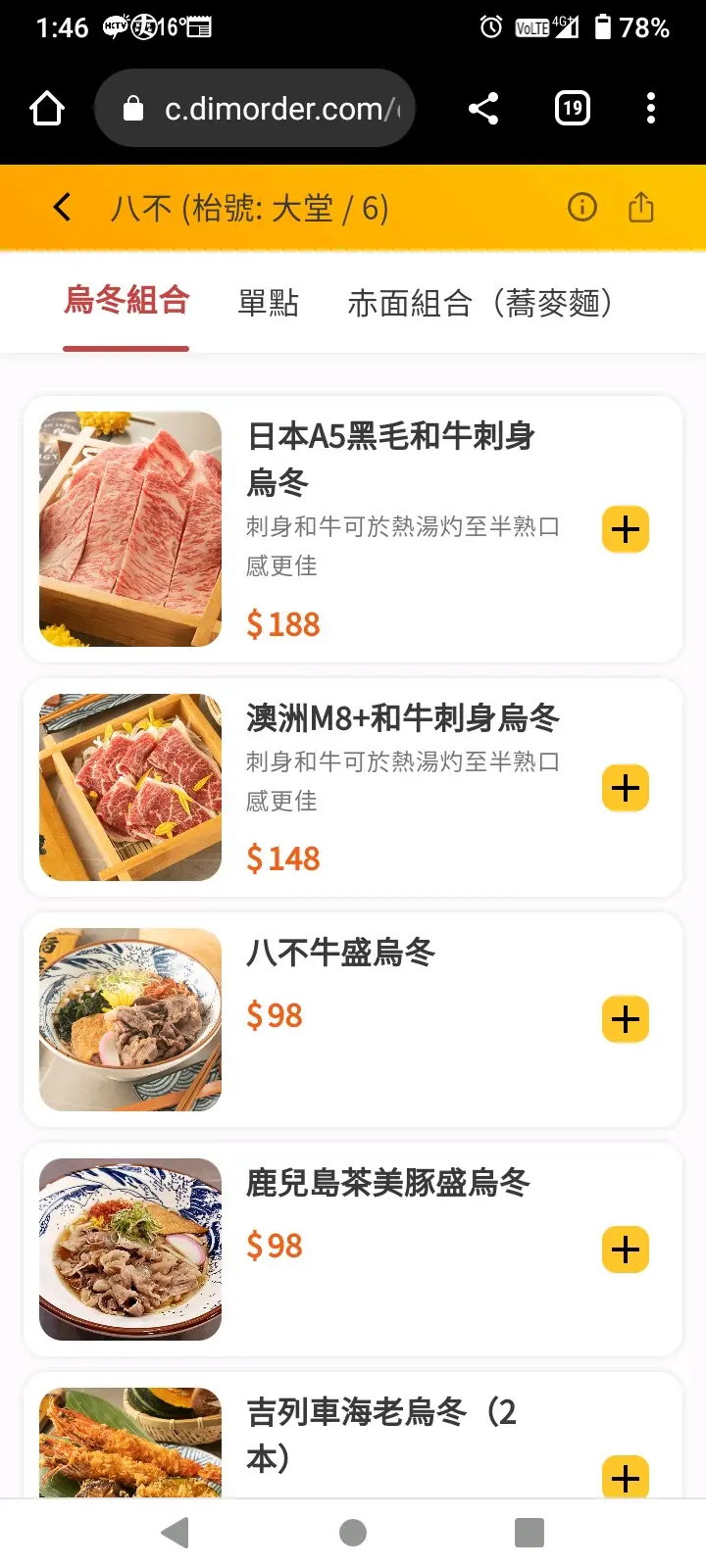Open the restaurant info icon
Image resolution: width=706 pixels, height=1568 pixels.
click(581, 207)
